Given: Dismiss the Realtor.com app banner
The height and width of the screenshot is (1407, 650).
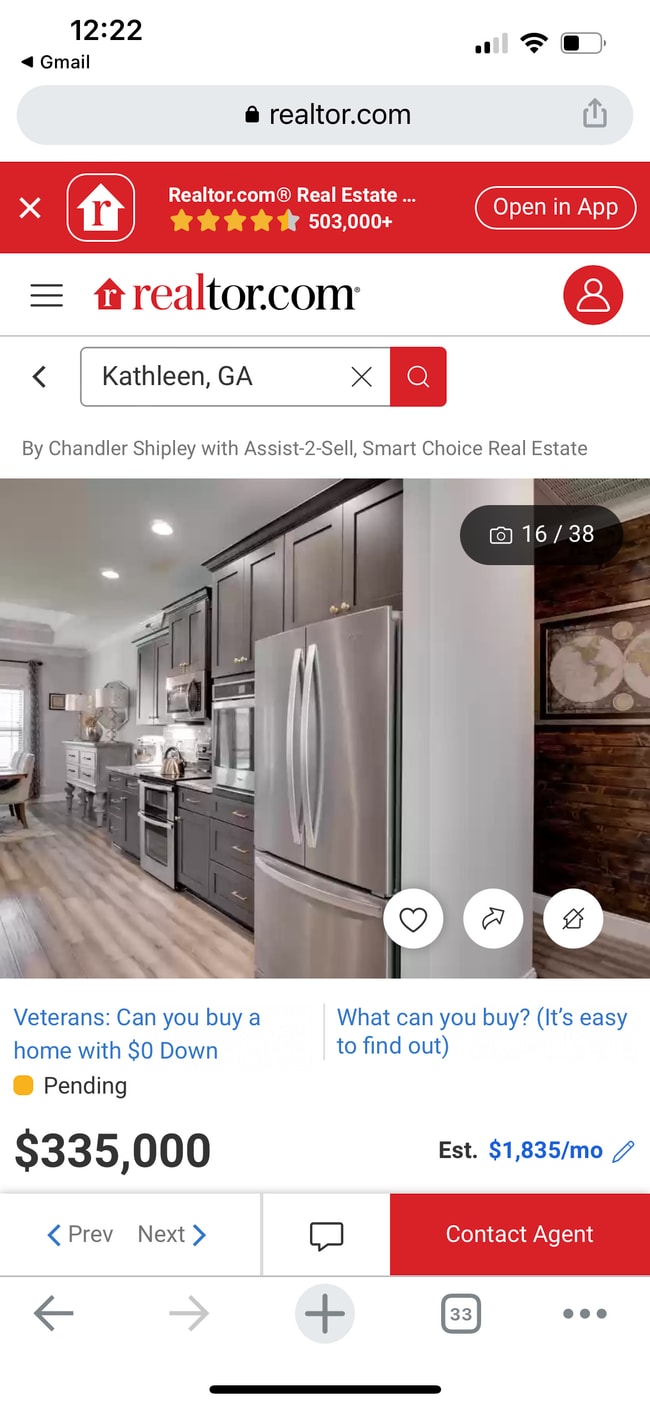Looking at the screenshot, I should (x=30, y=208).
